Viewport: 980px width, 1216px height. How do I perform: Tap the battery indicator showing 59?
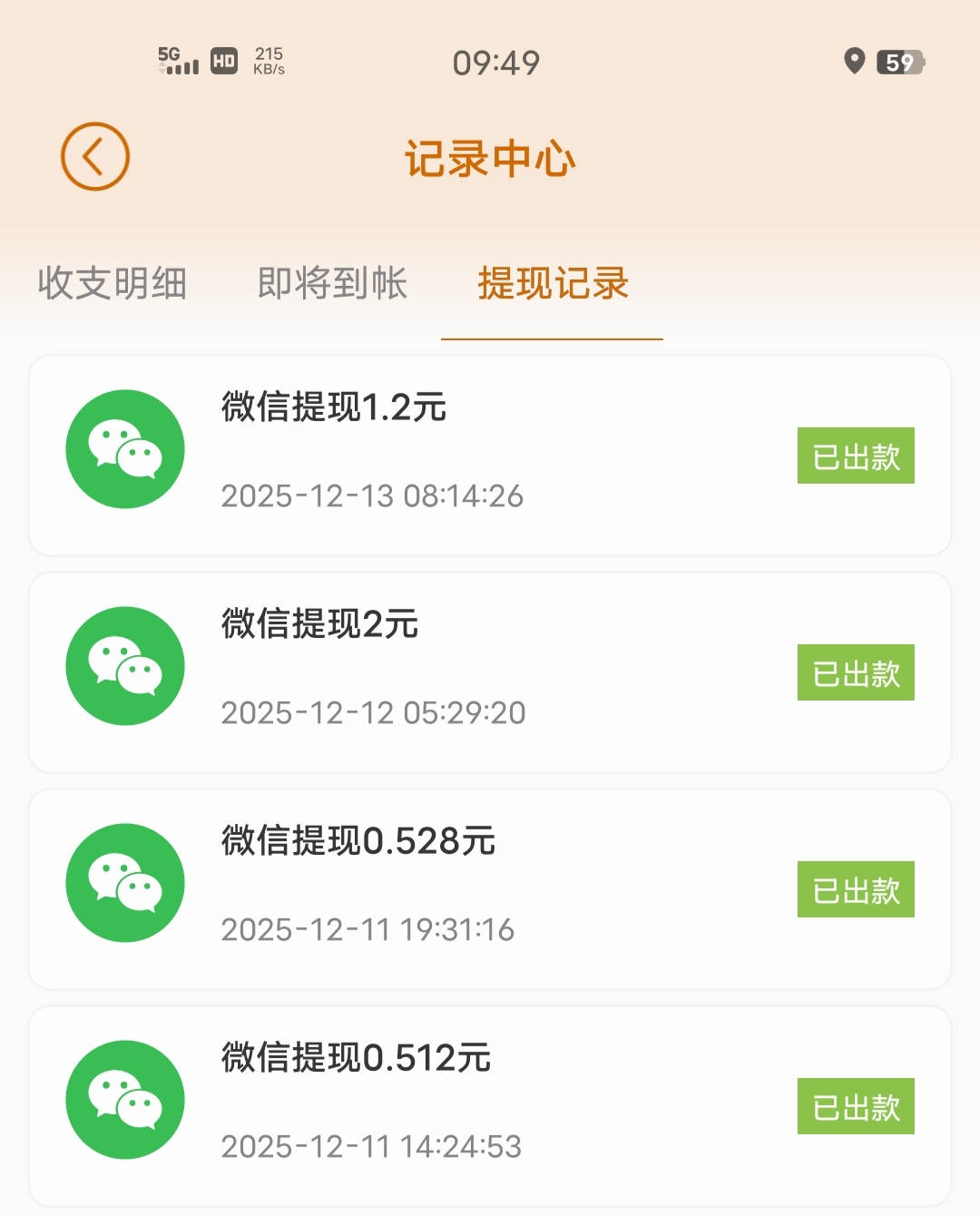(898, 62)
